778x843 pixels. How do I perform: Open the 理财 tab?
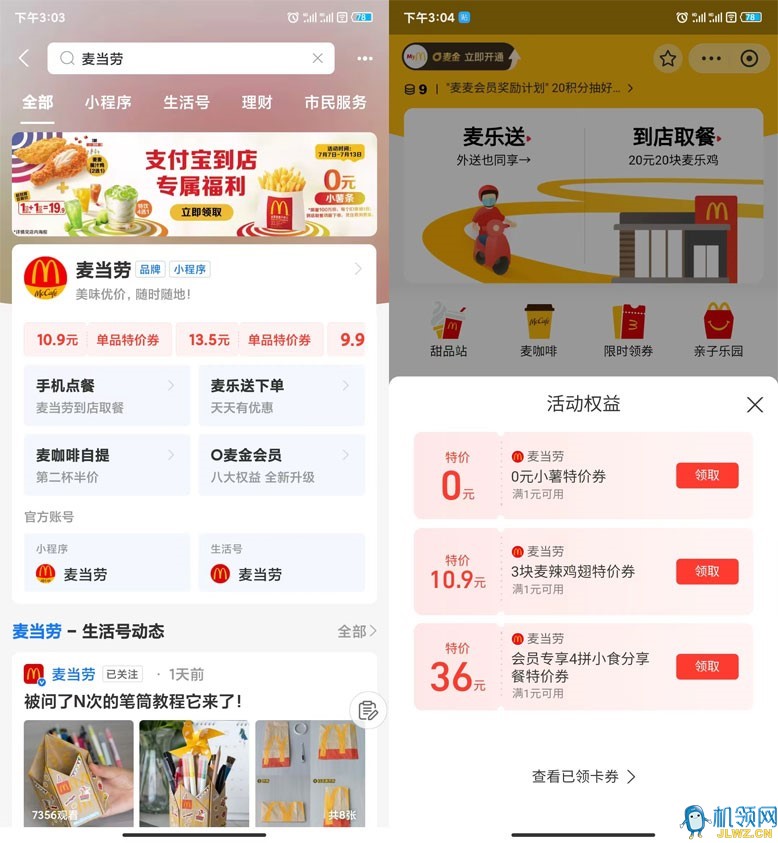(x=257, y=102)
